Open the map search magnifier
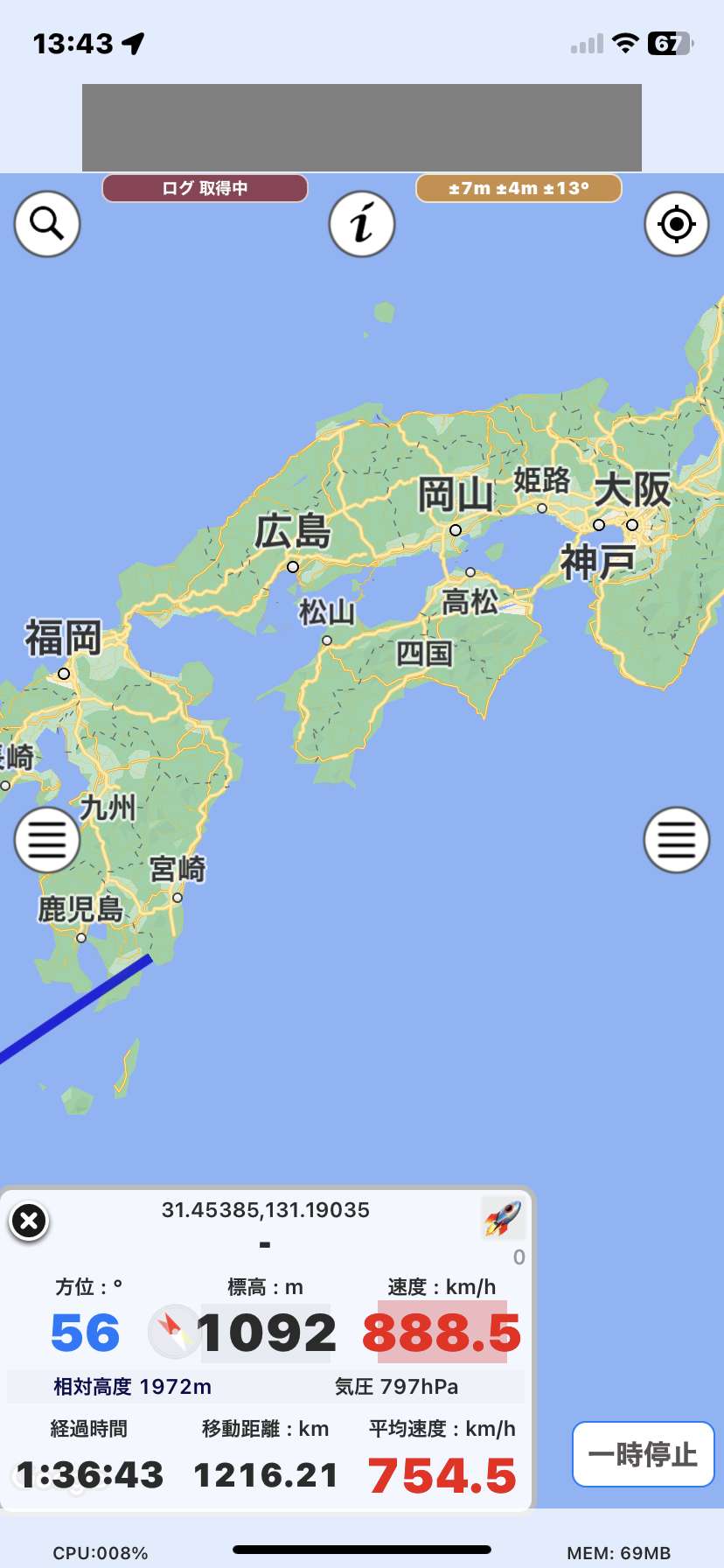The width and height of the screenshot is (724, 1568). 47,224
